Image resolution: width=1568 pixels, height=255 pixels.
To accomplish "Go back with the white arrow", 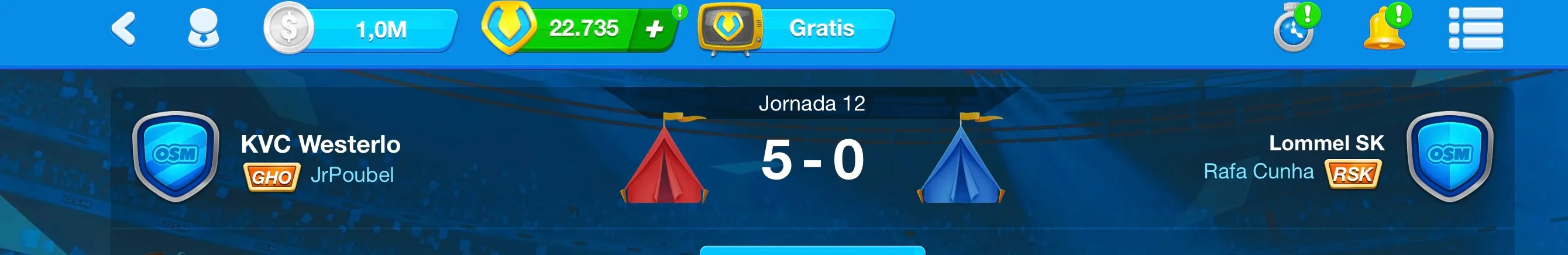I will coord(123,29).
